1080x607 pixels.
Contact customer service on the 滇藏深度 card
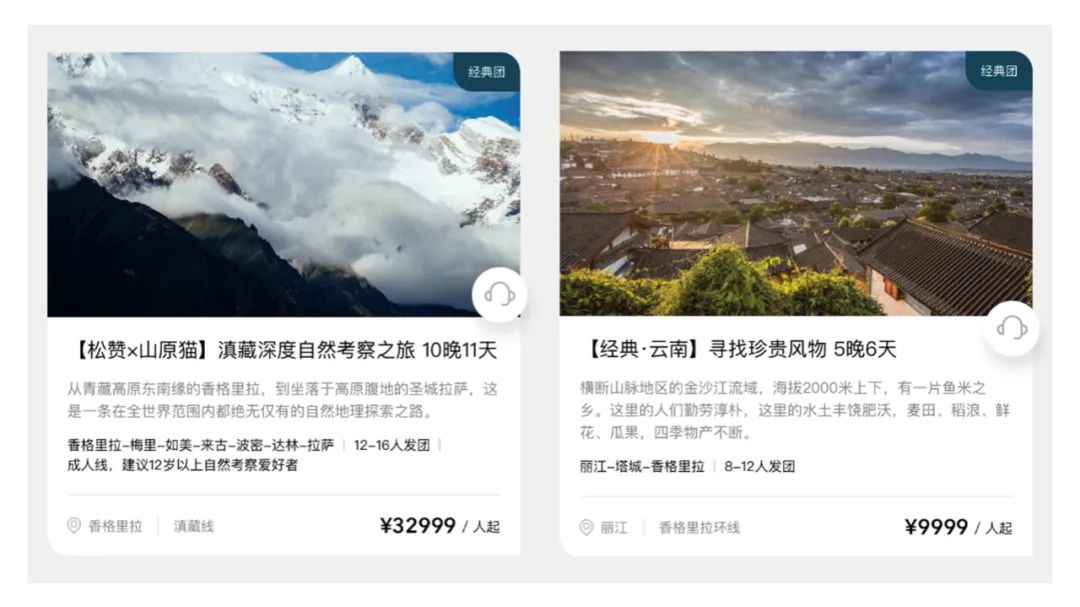(x=499, y=294)
